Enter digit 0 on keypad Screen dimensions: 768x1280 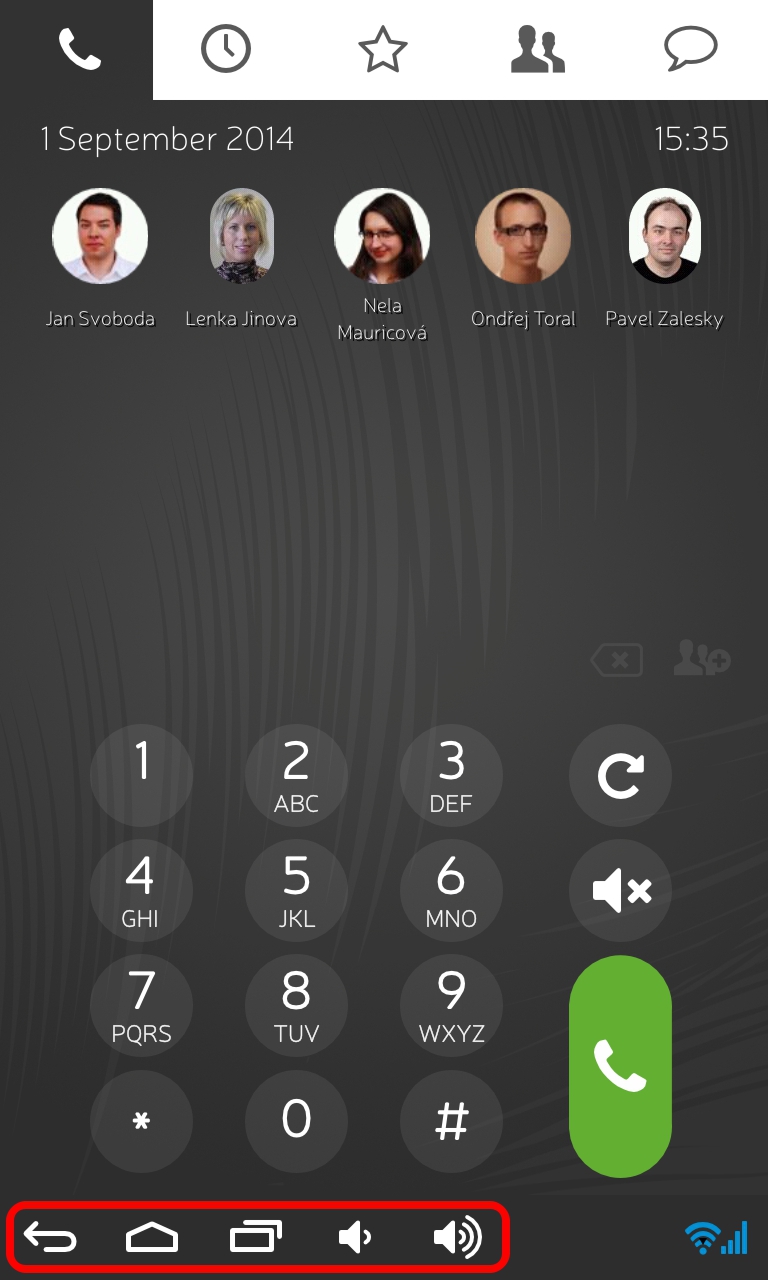(296, 1120)
